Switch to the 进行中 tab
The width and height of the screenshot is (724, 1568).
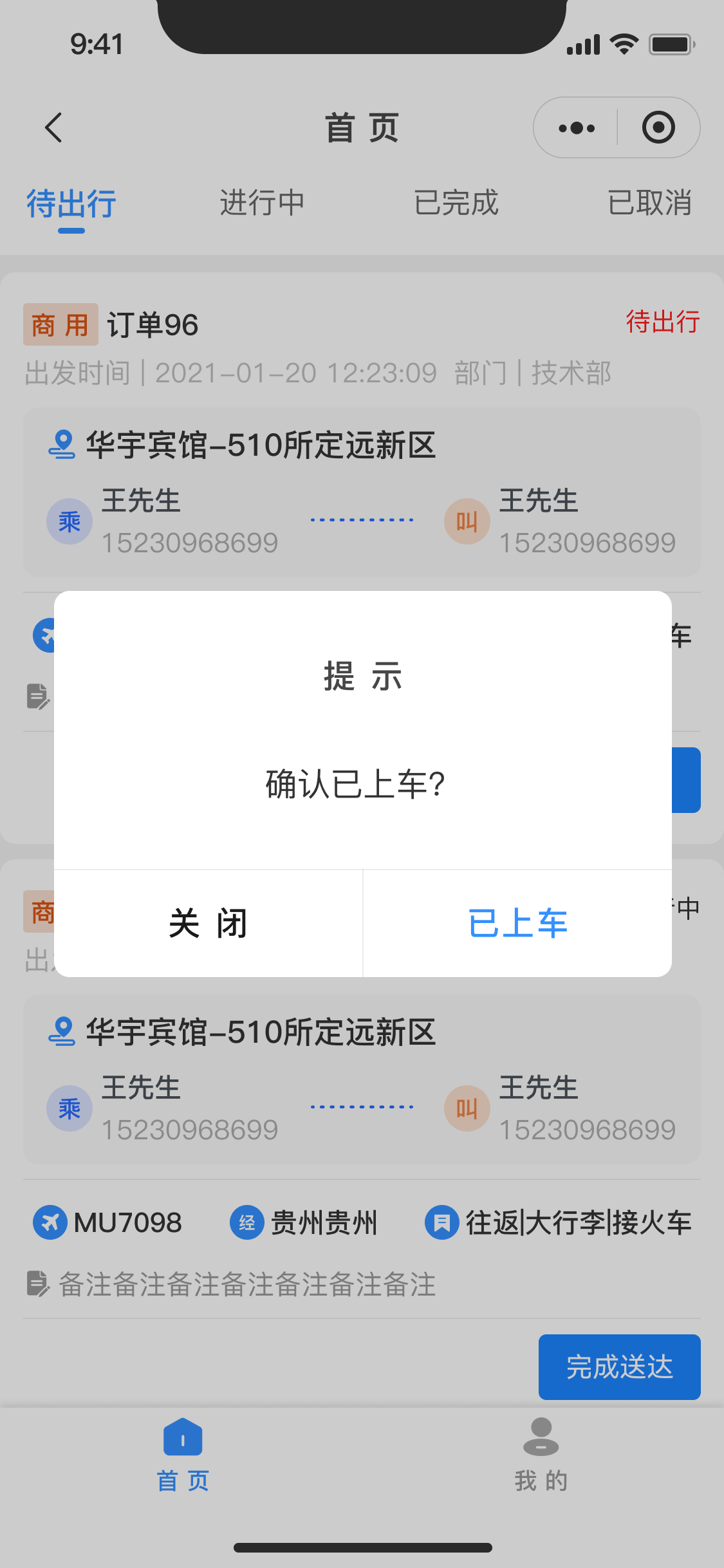click(262, 203)
